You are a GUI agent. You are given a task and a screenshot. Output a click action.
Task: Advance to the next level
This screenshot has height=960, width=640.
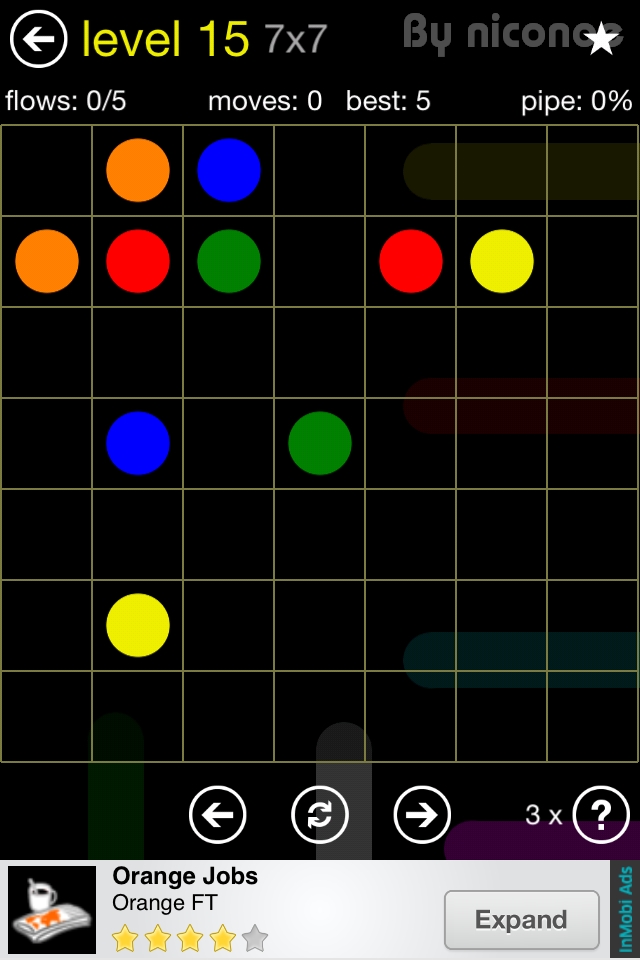pos(422,815)
